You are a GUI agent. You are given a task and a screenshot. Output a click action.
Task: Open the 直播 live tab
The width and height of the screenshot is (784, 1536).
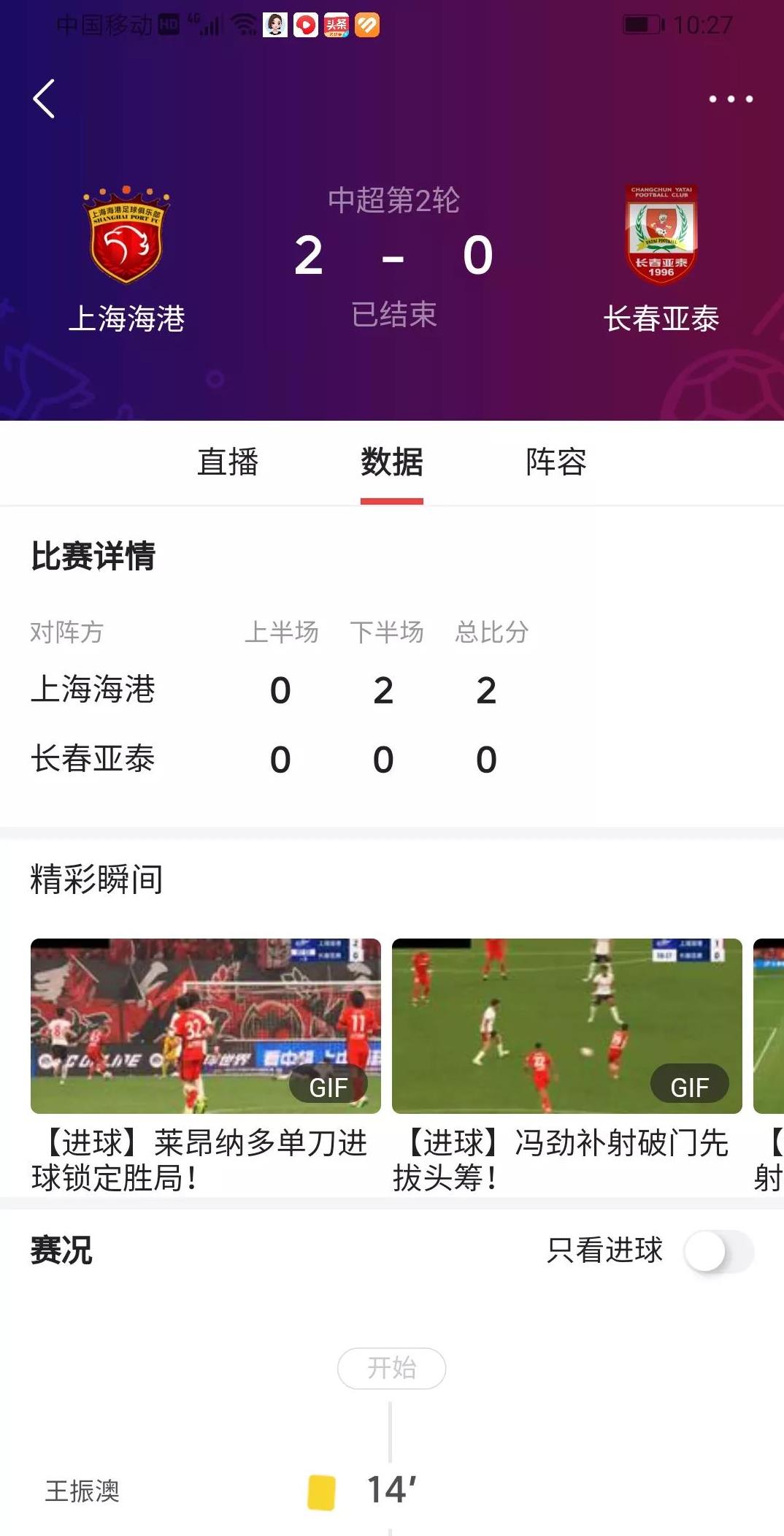[x=228, y=463]
